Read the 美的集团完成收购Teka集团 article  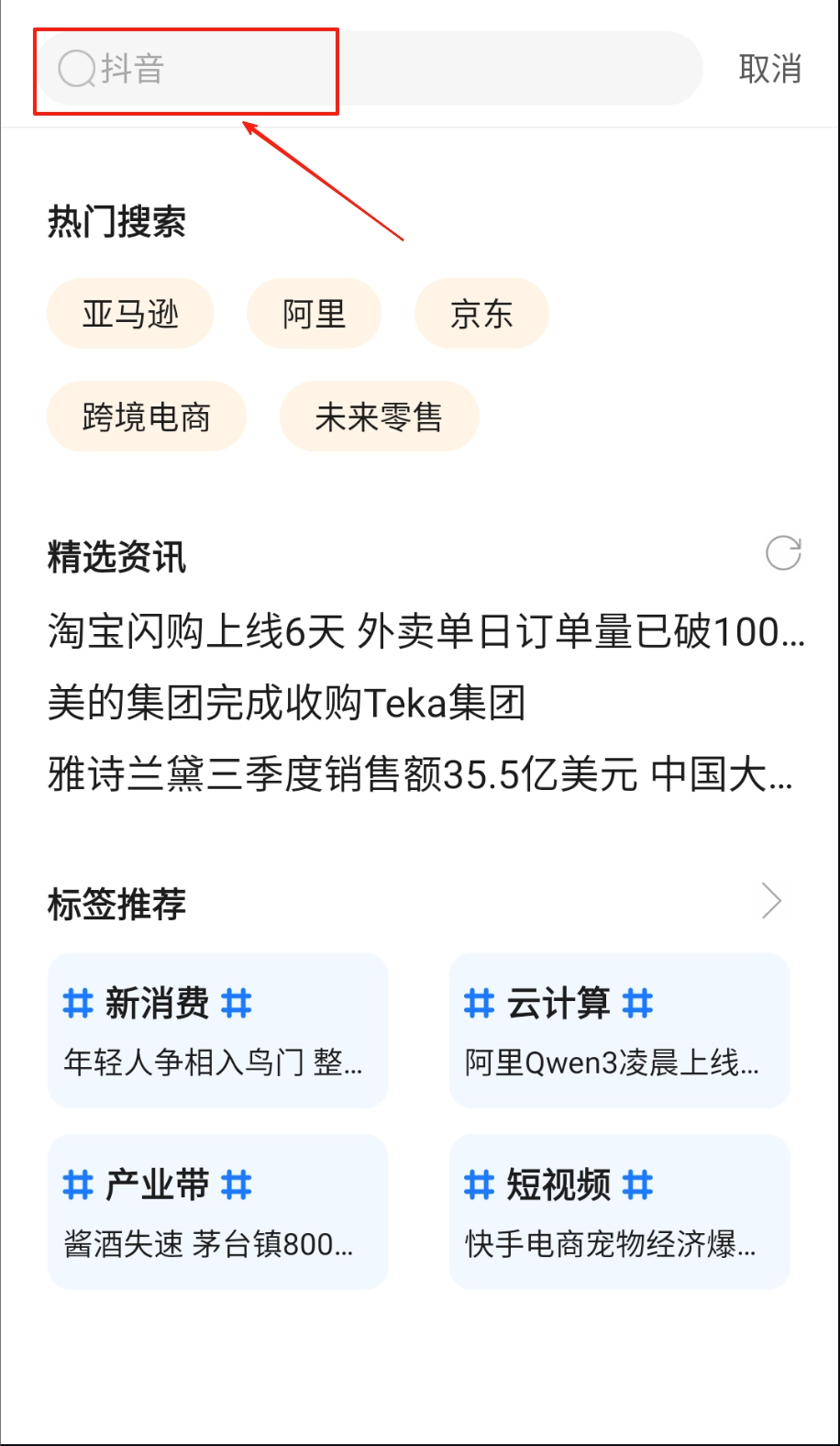click(x=287, y=704)
